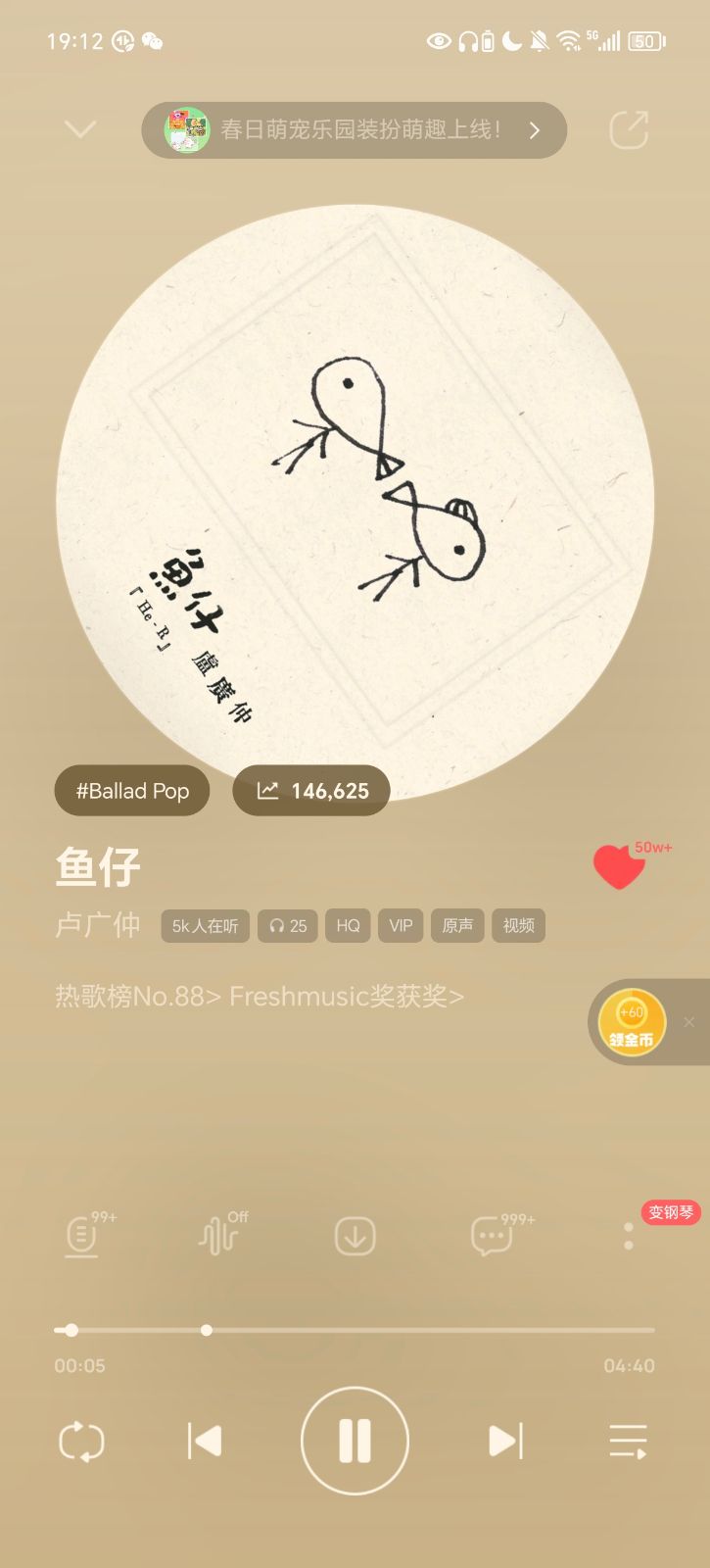The image size is (710, 1568).
Task: Open the HQ sound quality chip
Action: pyautogui.click(x=348, y=926)
